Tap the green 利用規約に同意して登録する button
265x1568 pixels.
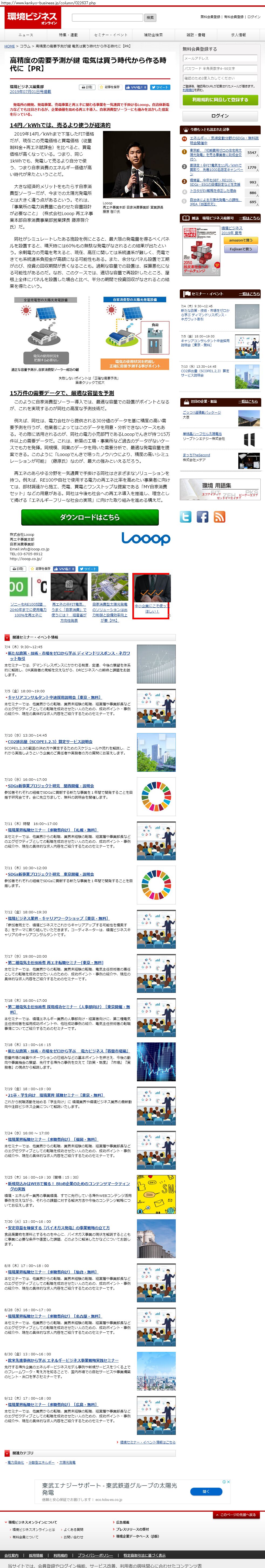tap(220, 100)
